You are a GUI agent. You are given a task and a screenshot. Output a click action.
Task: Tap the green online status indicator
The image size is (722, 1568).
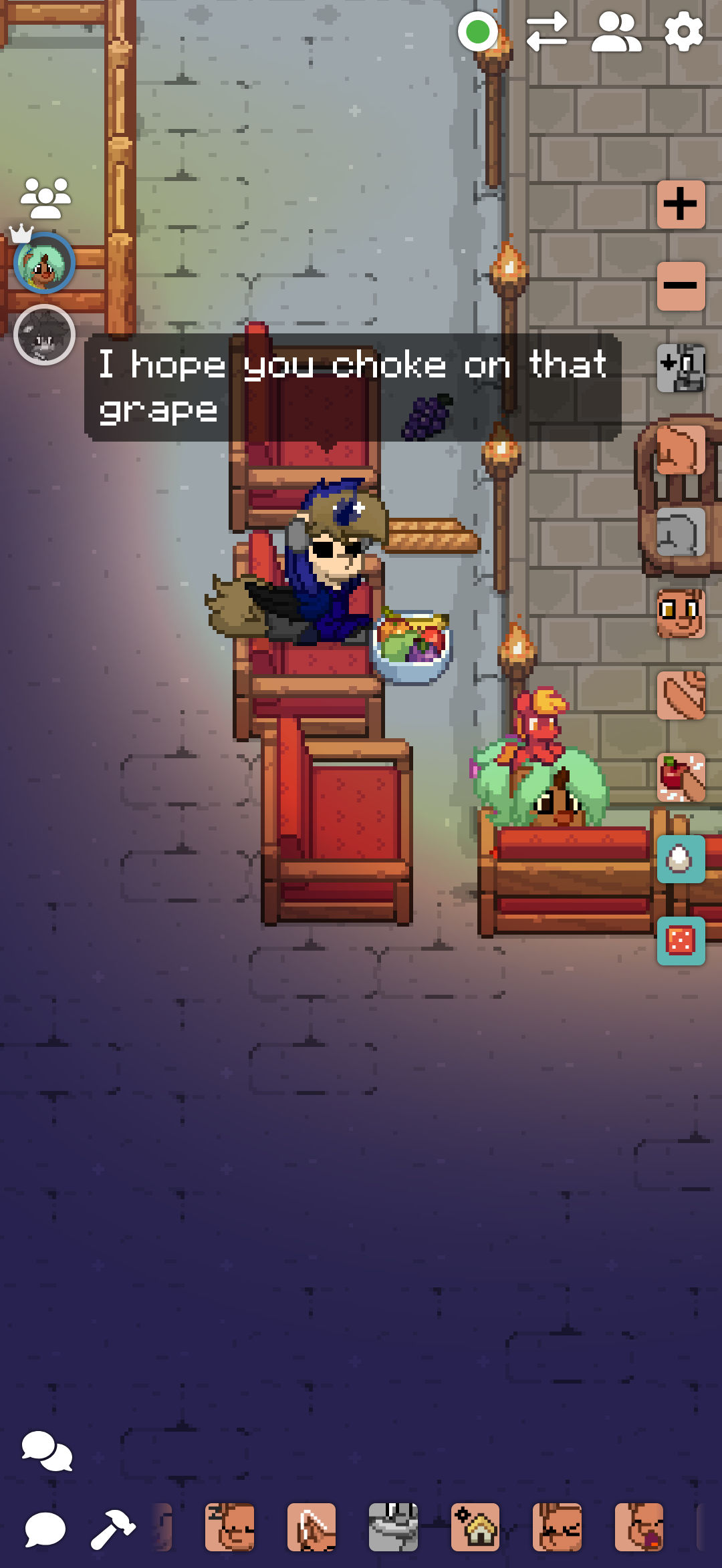[x=477, y=31]
